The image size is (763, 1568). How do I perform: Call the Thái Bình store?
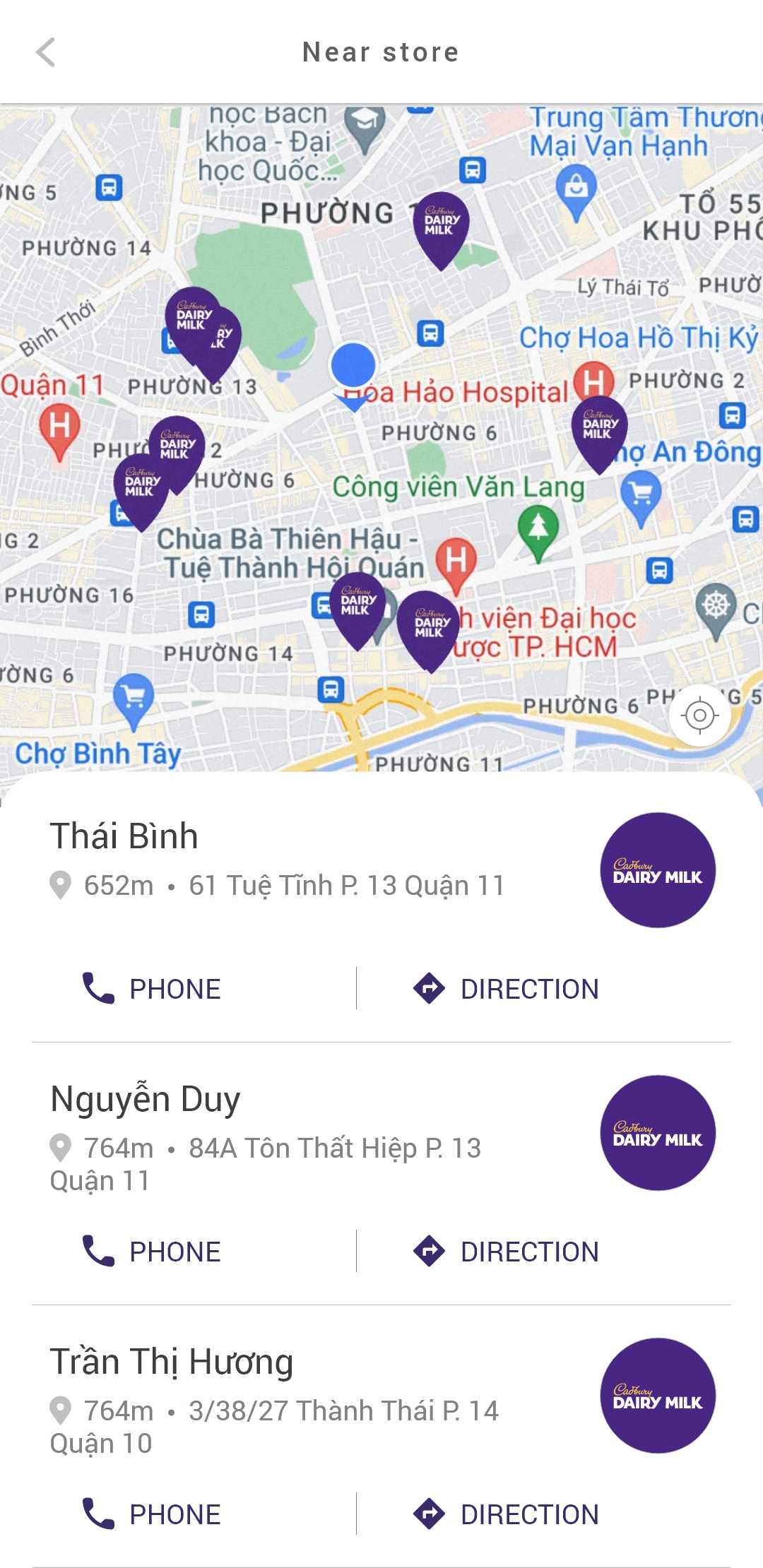[152, 989]
